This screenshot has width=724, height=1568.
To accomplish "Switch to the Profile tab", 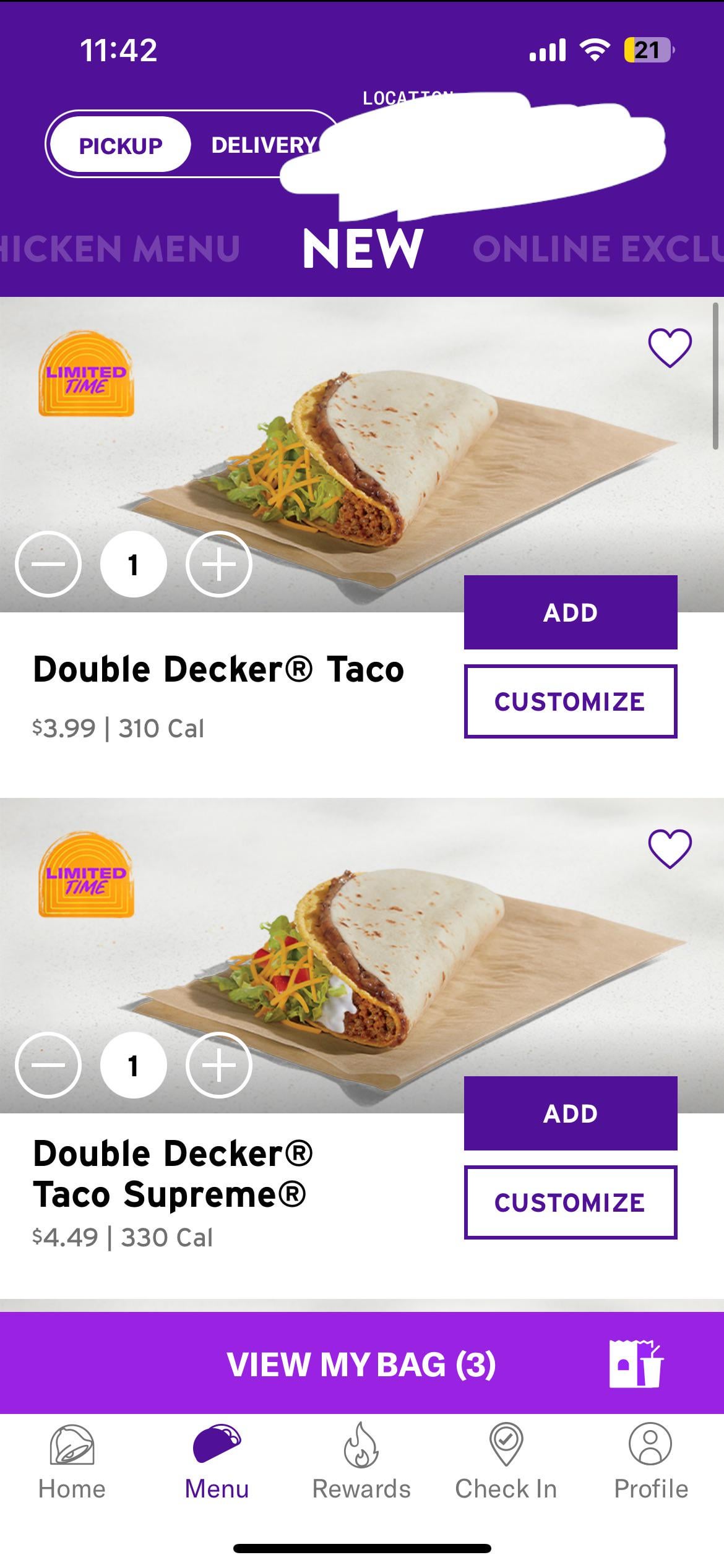I will coord(650,1463).
